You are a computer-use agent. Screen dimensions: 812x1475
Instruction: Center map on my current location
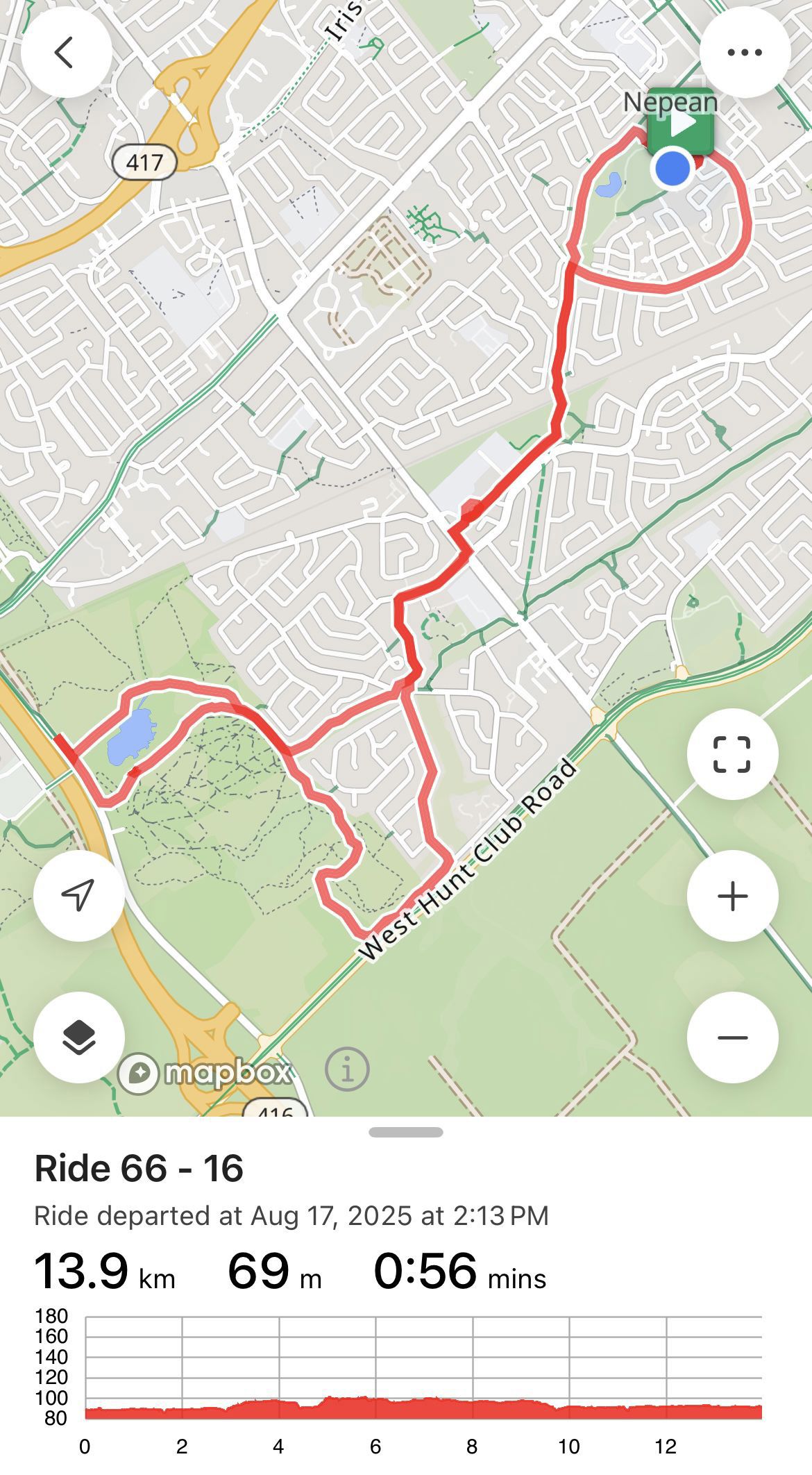pyautogui.click(x=78, y=896)
